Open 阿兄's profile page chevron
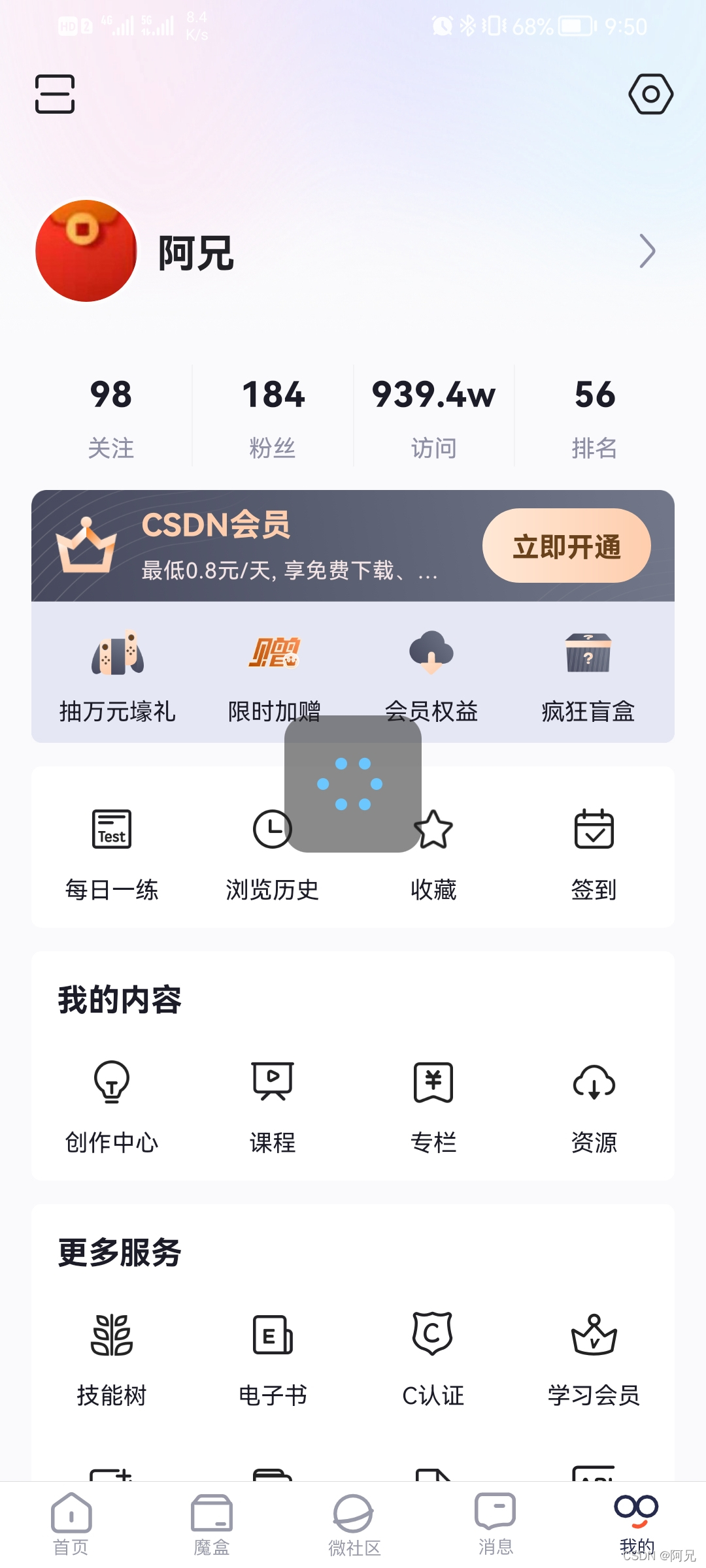The height and width of the screenshot is (1568, 706). (647, 252)
